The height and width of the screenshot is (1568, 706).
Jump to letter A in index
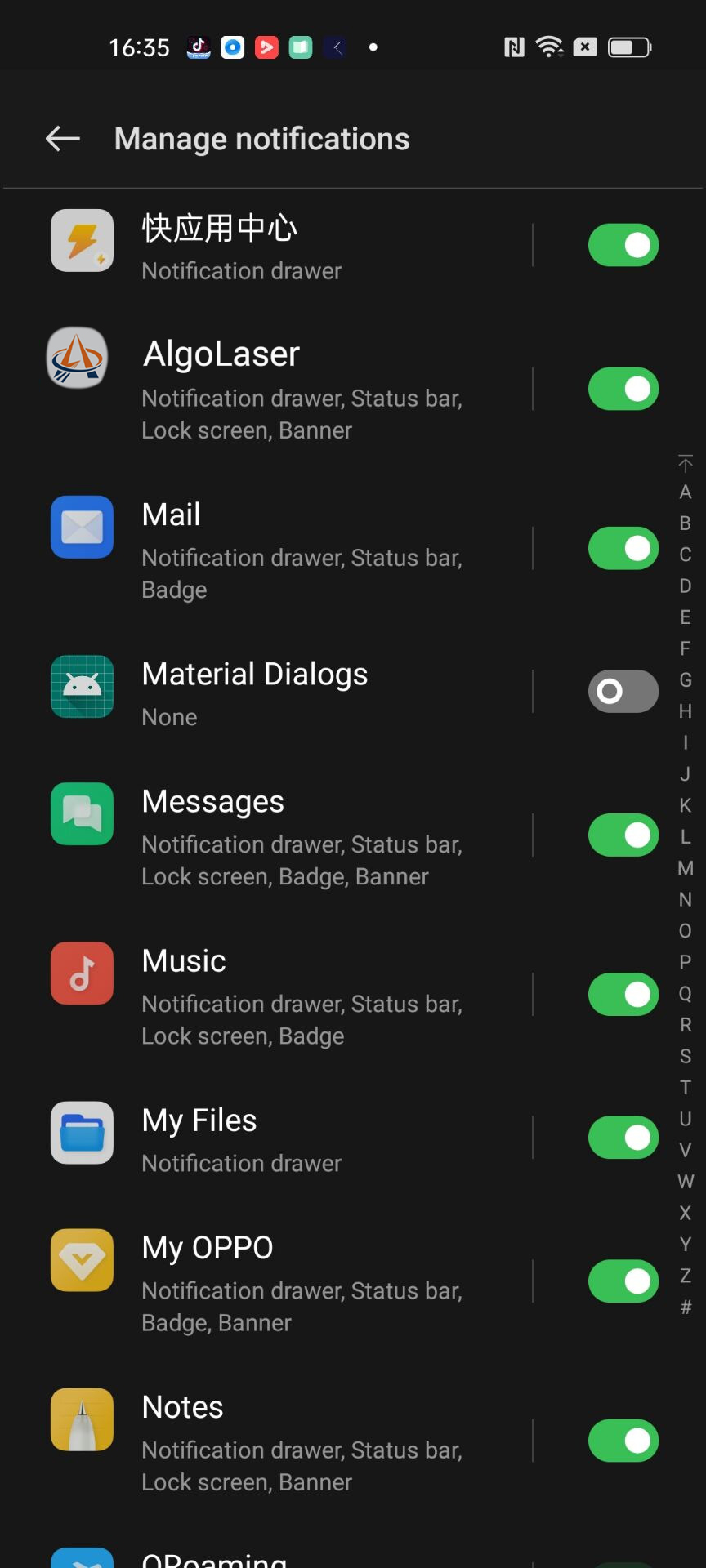point(686,492)
